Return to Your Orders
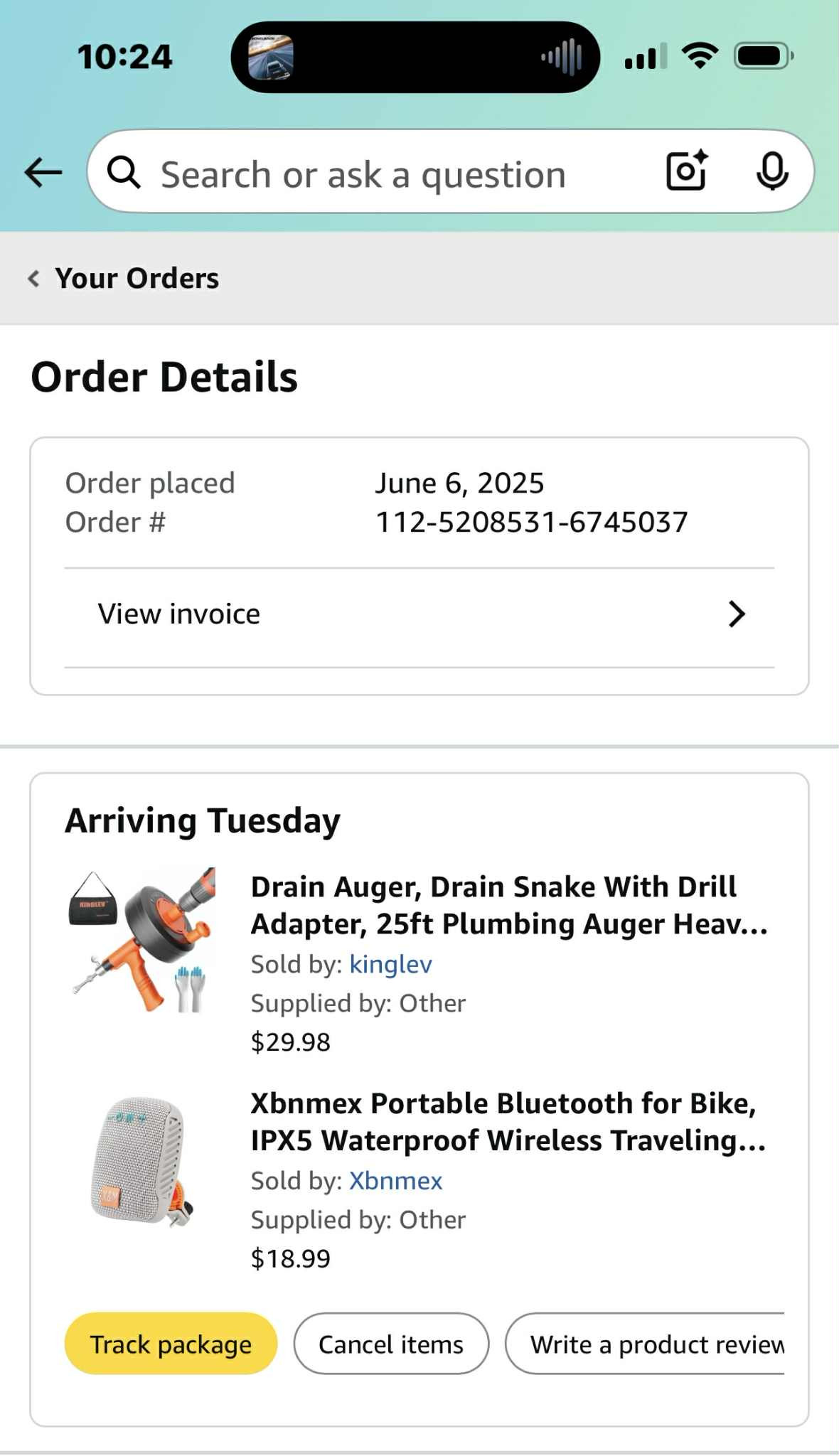 coord(124,278)
